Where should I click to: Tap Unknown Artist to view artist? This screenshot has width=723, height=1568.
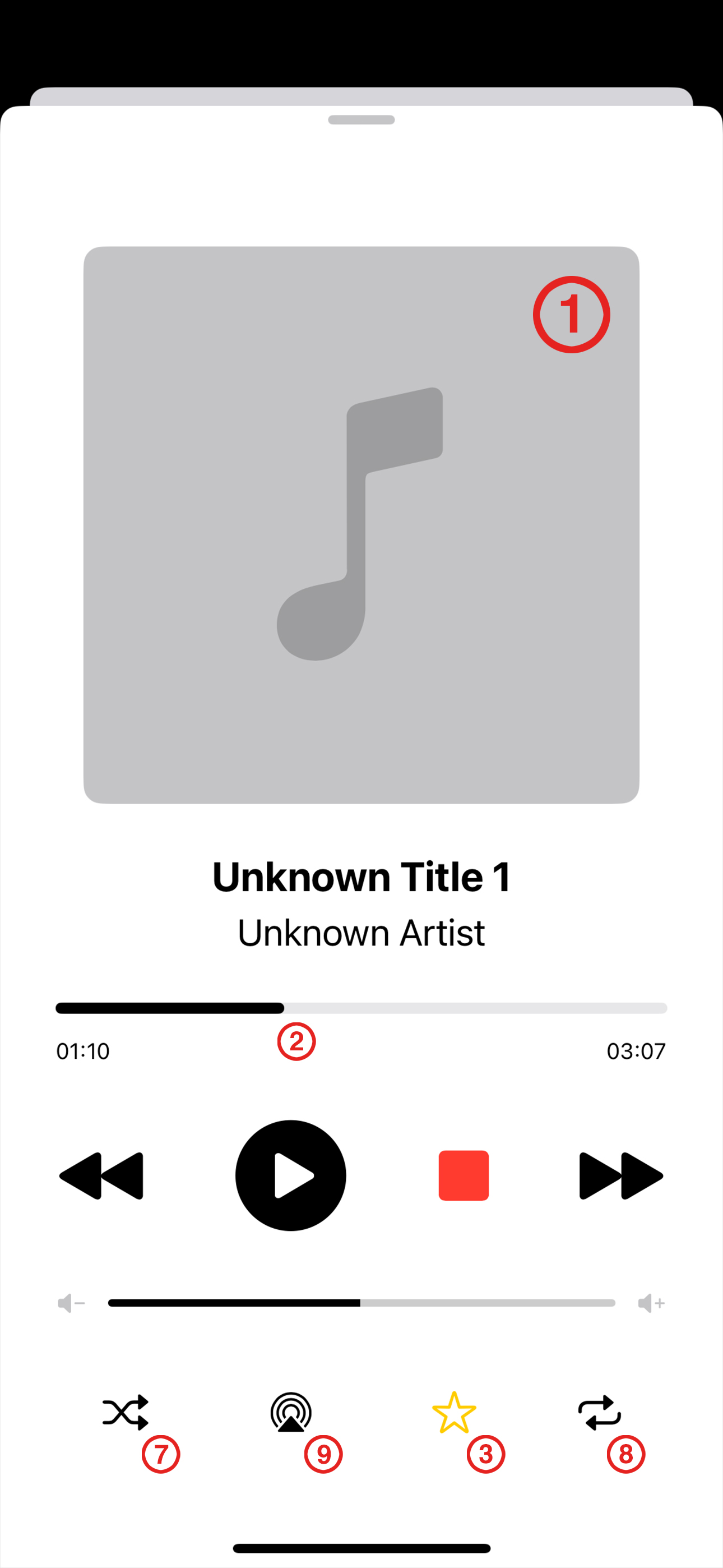click(x=361, y=933)
